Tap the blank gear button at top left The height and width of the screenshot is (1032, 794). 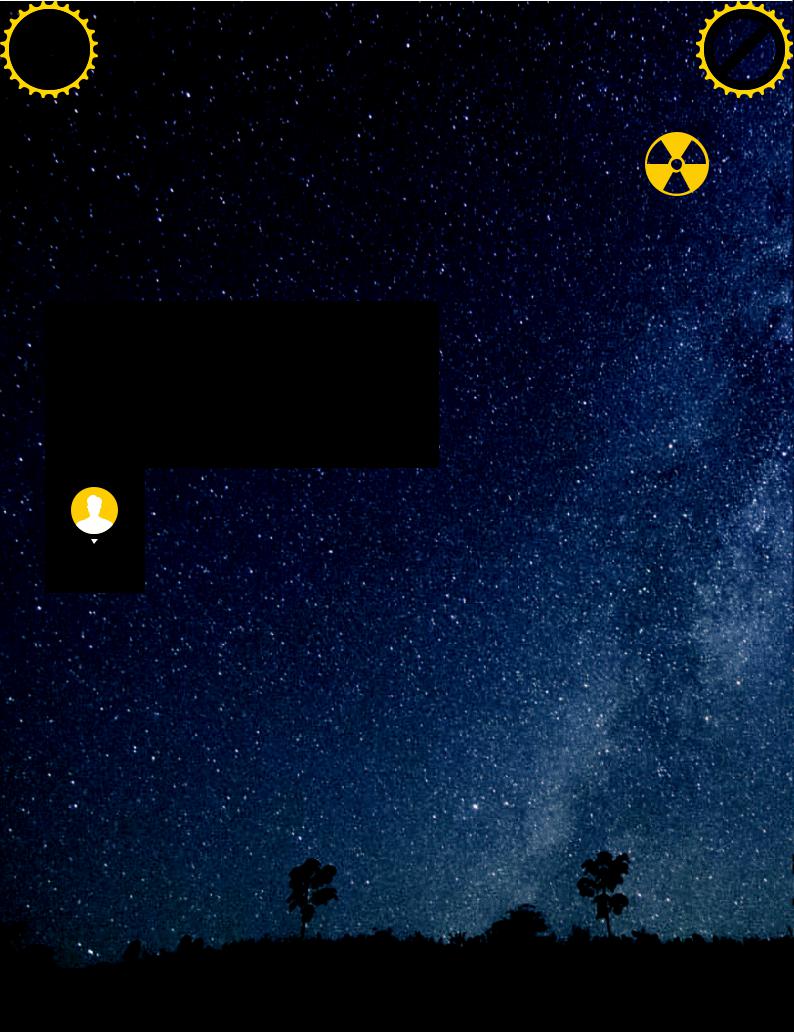(x=48, y=48)
